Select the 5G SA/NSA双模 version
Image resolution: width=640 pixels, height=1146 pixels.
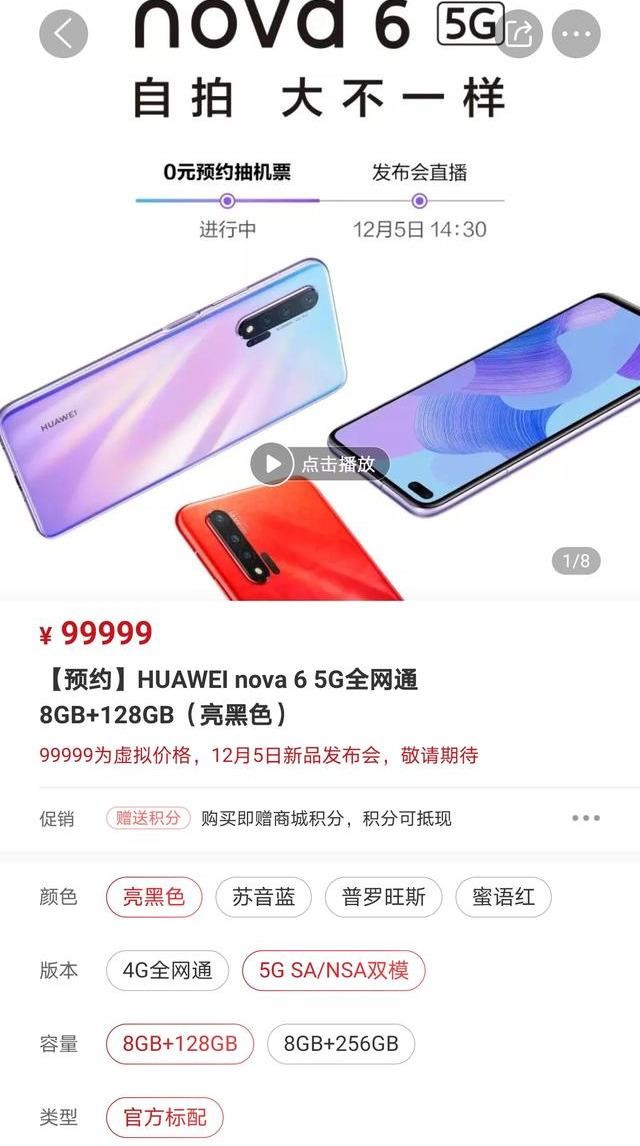point(333,970)
